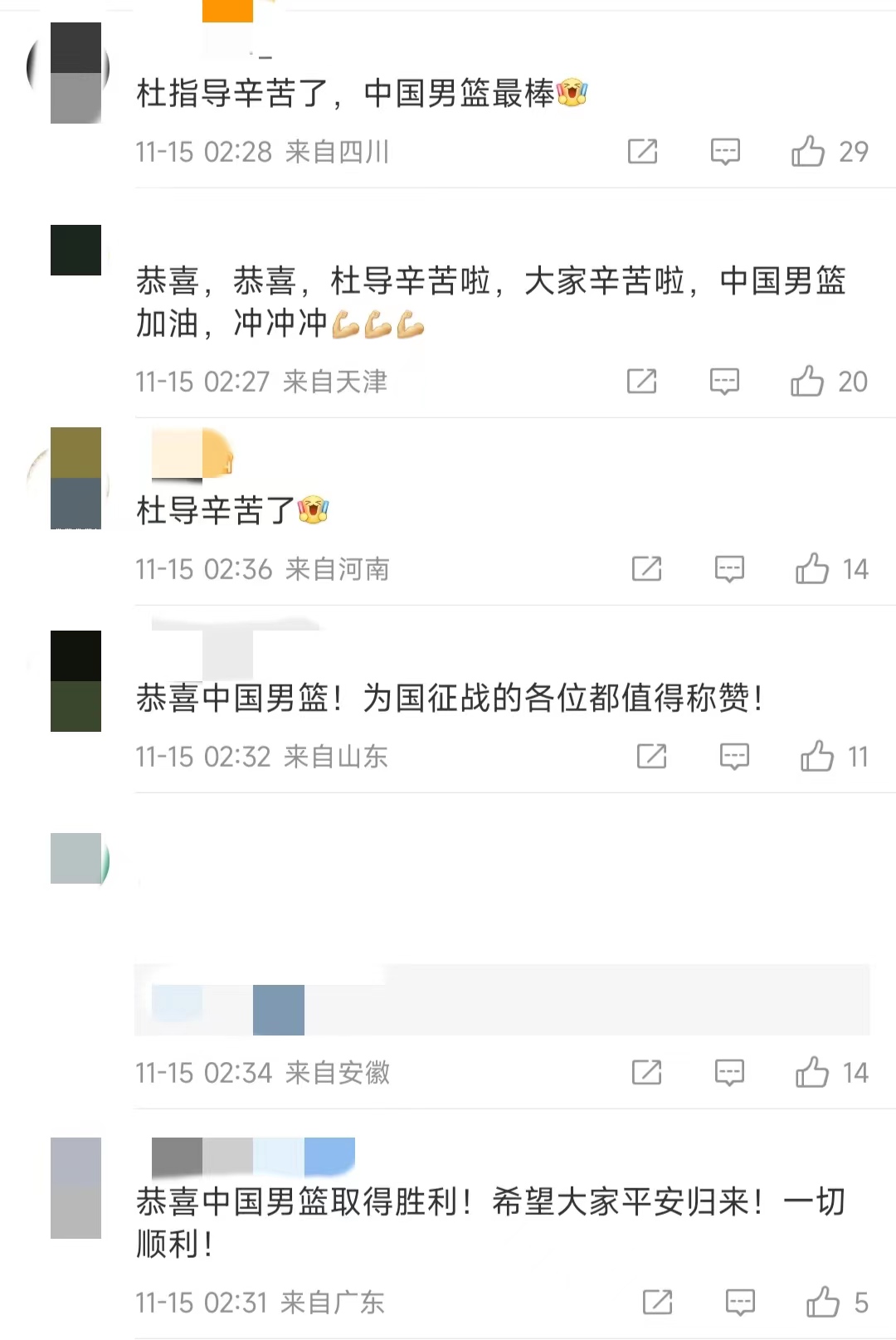Image resolution: width=896 pixels, height=1340 pixels.
Task: Click the comment bubble icon on the Shandong comment
Action: click(x=734, y=756)
